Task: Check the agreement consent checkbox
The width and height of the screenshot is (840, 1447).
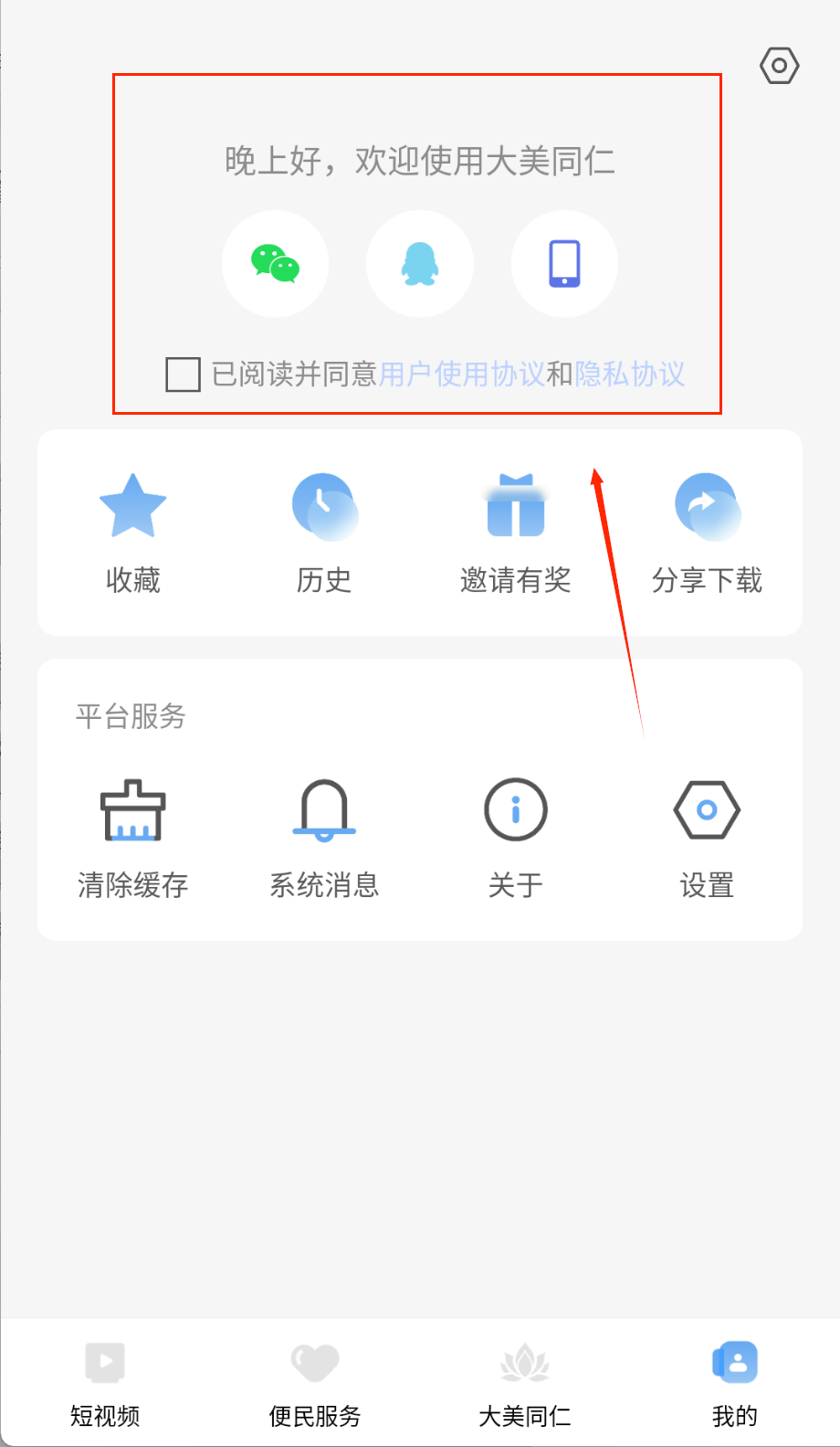Action: tap(183, 374)
